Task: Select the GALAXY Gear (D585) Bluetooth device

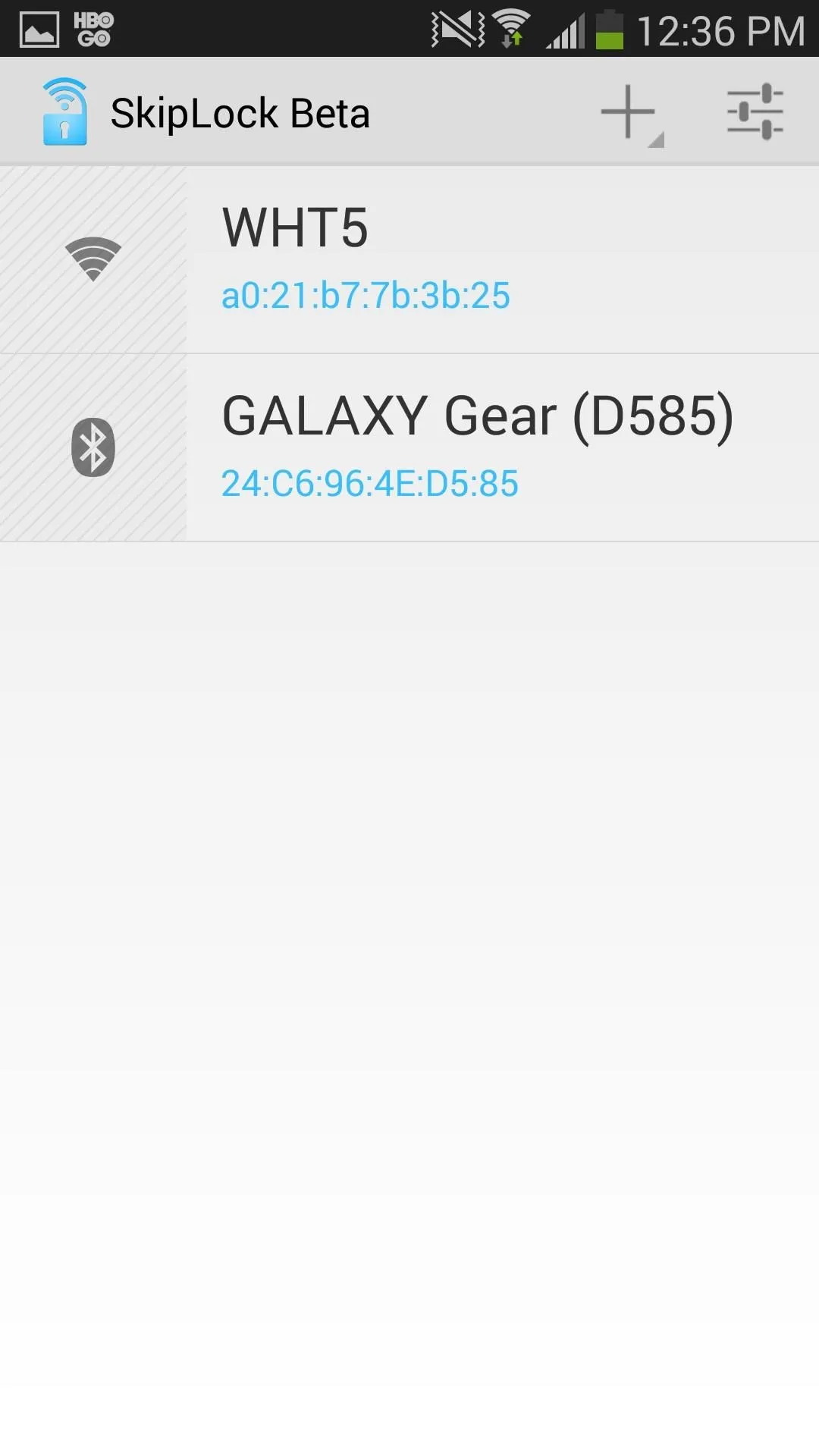Action: (x=409, y=447)
